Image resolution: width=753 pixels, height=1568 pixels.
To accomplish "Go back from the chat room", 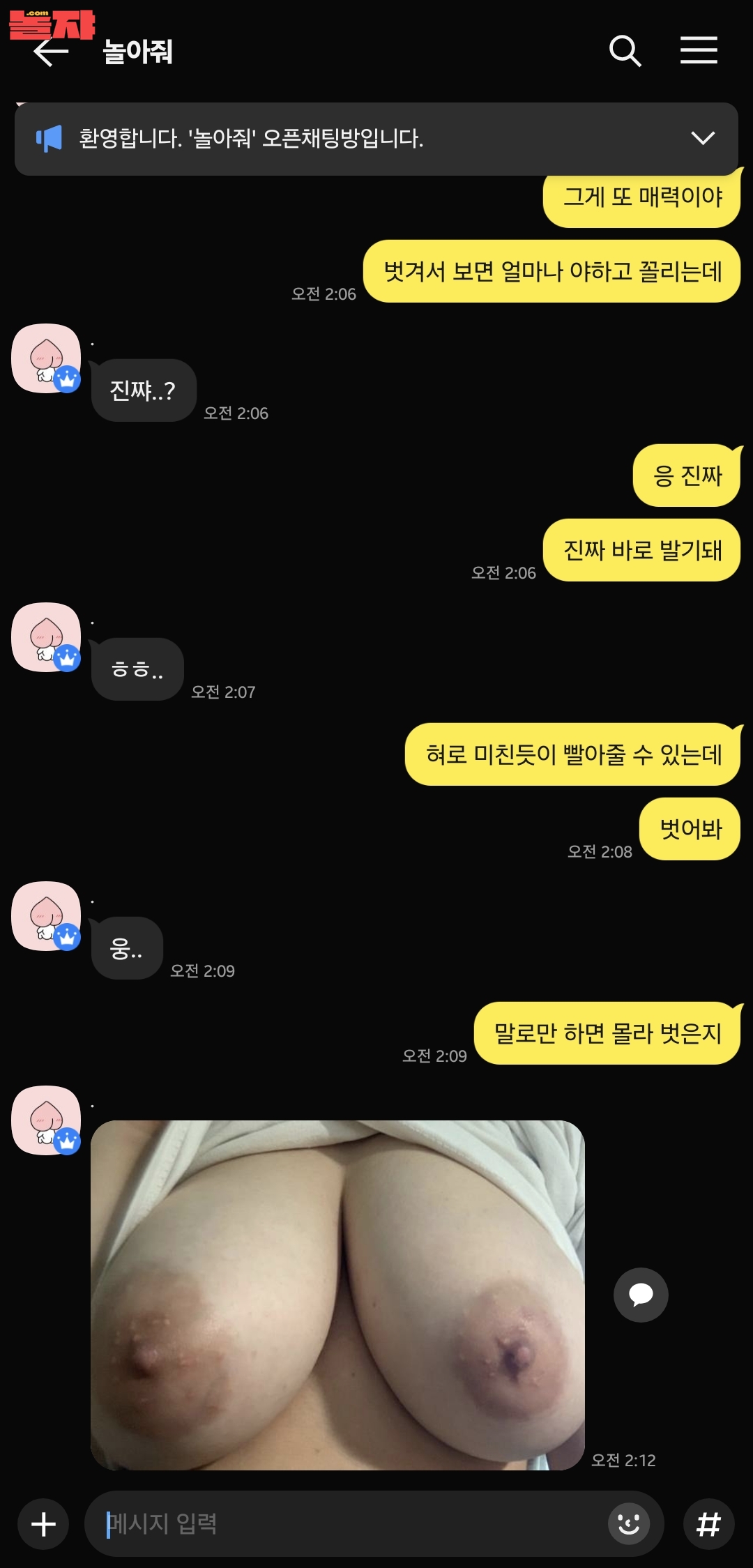I will click(50, 52).
